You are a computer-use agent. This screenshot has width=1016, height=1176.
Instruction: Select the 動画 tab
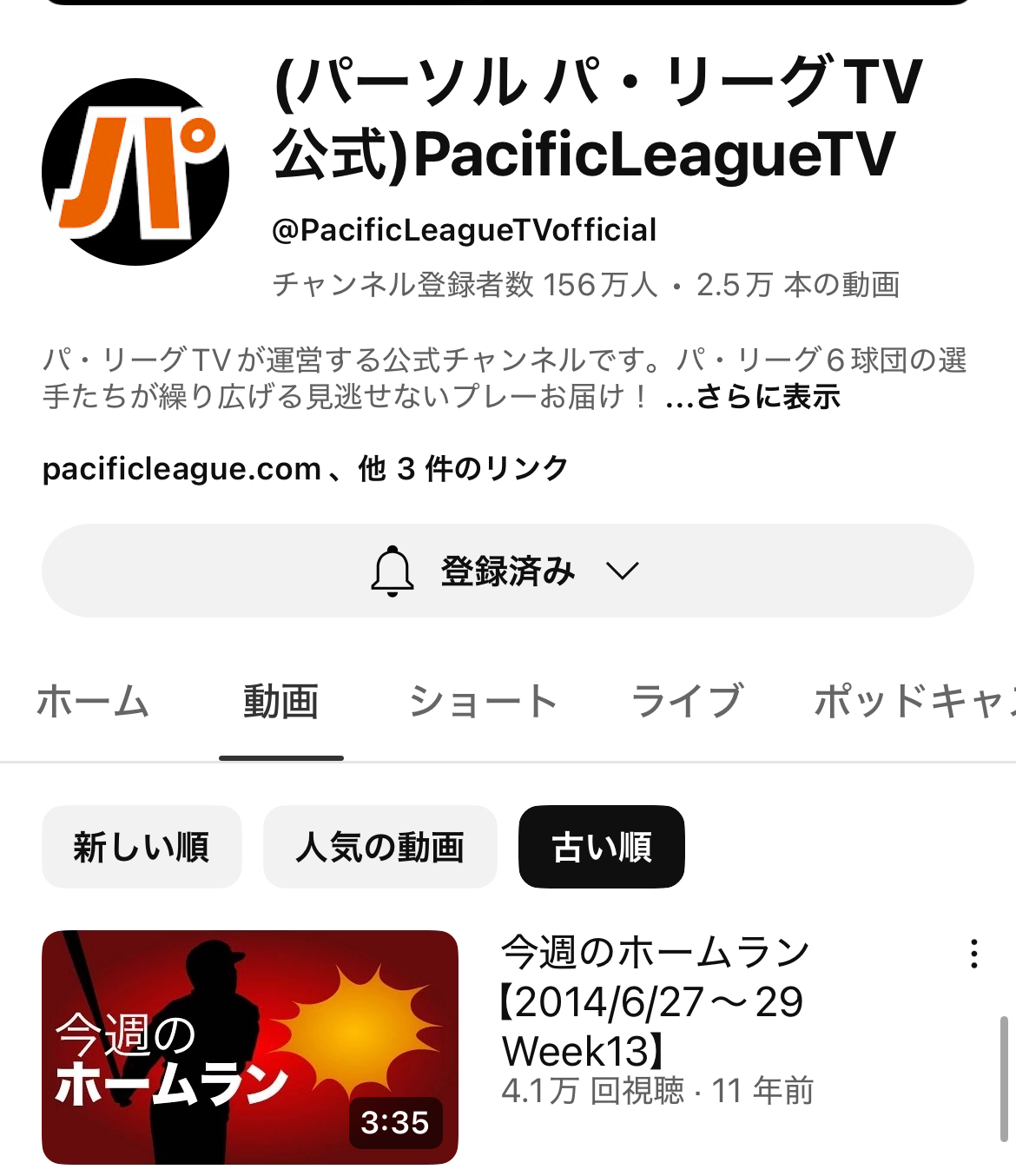tap(280, 702)
